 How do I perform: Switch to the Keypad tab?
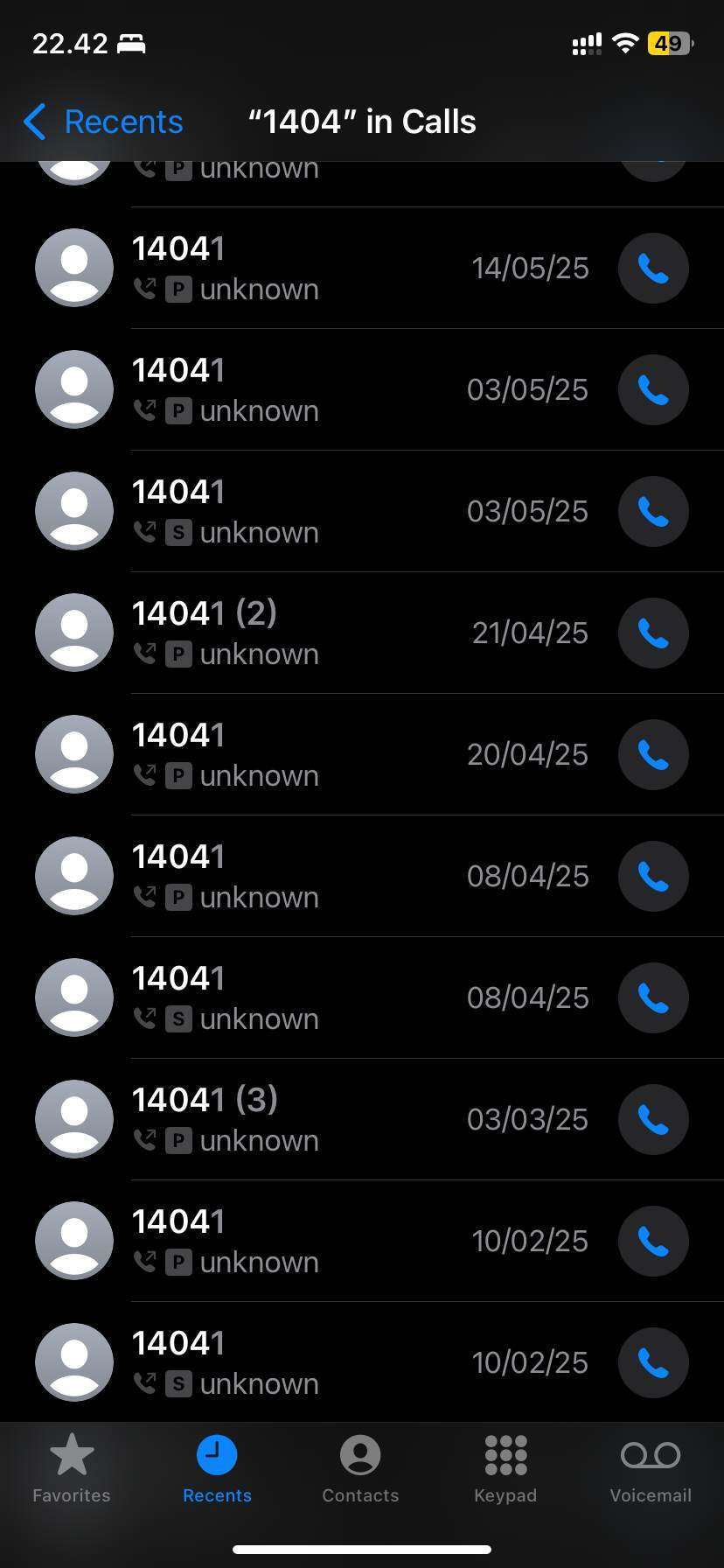click(x=505, y=1468)
